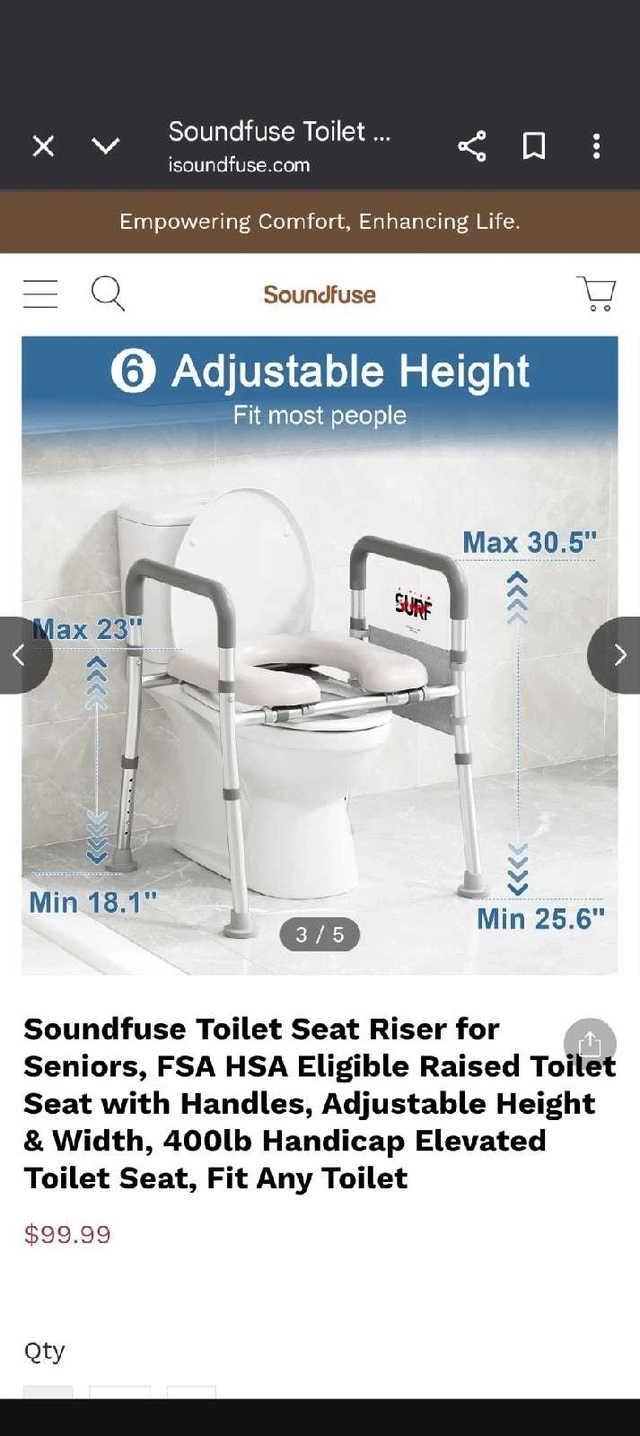Bookmark the Soundfuse page

click(534, 147)
